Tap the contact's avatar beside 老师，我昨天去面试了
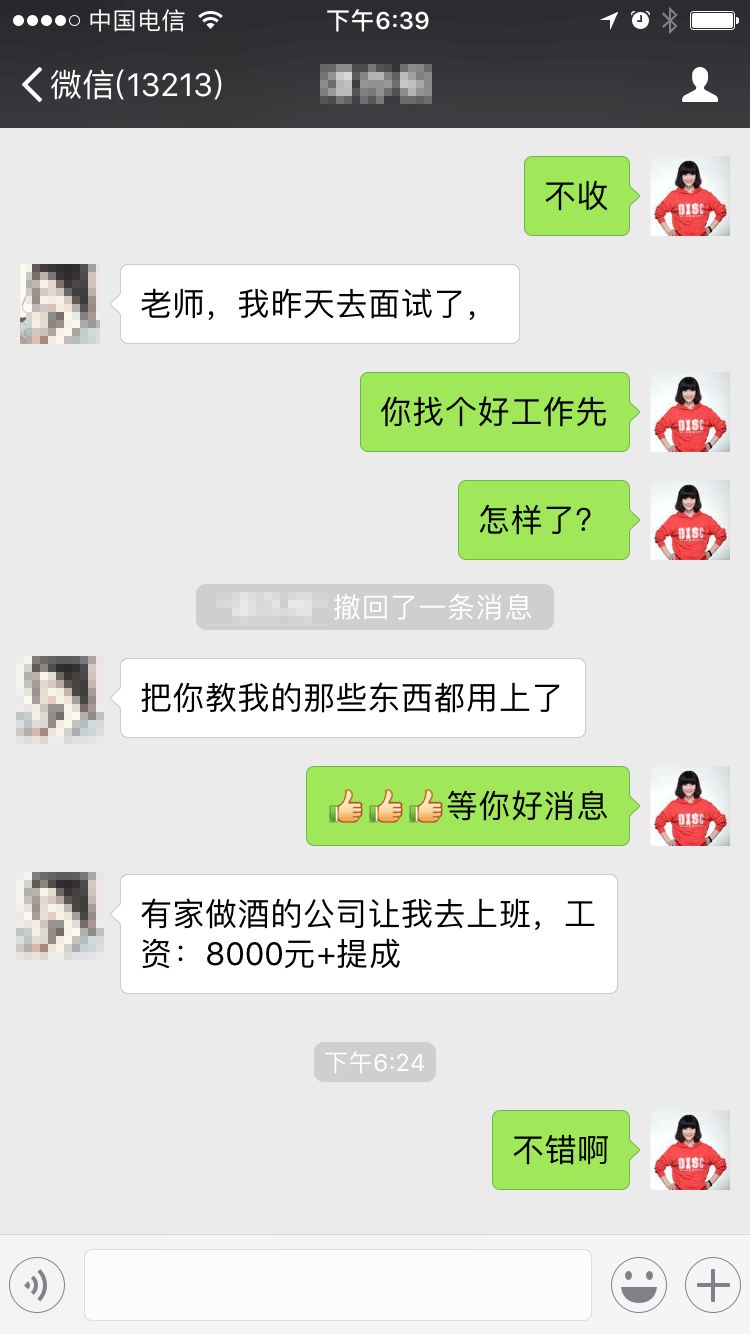This screenshot has height=1334, width=750. tap(59, 304)
